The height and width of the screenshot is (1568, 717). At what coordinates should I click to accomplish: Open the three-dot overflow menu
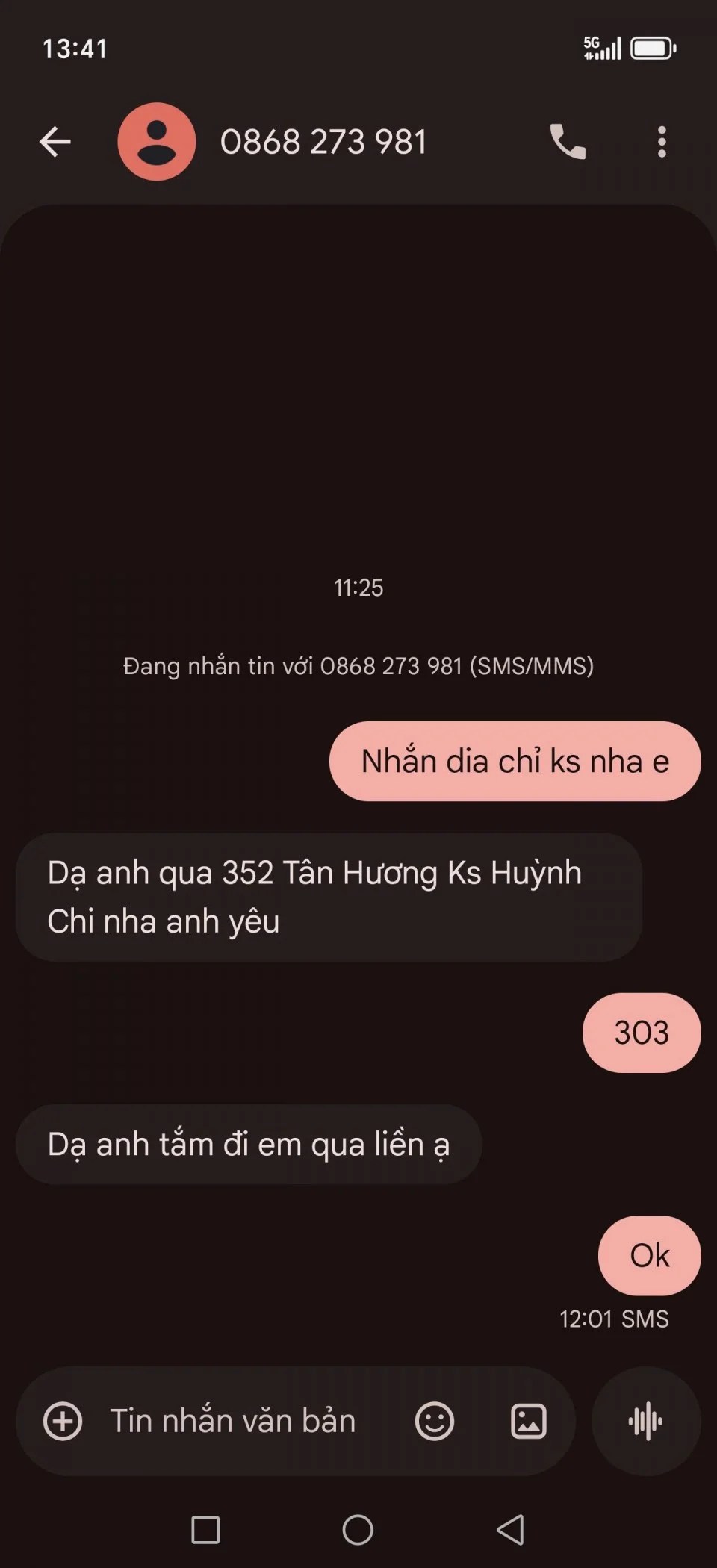point(661,142)
